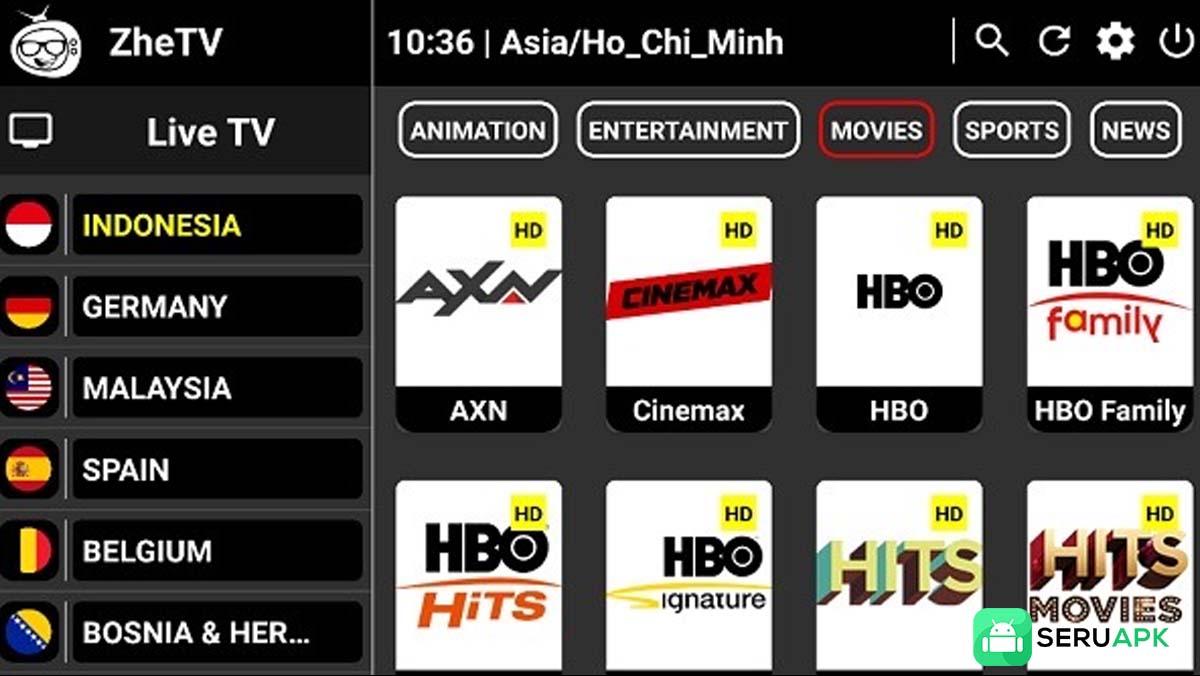Choose Indonesia from the country list

point(215,225)
